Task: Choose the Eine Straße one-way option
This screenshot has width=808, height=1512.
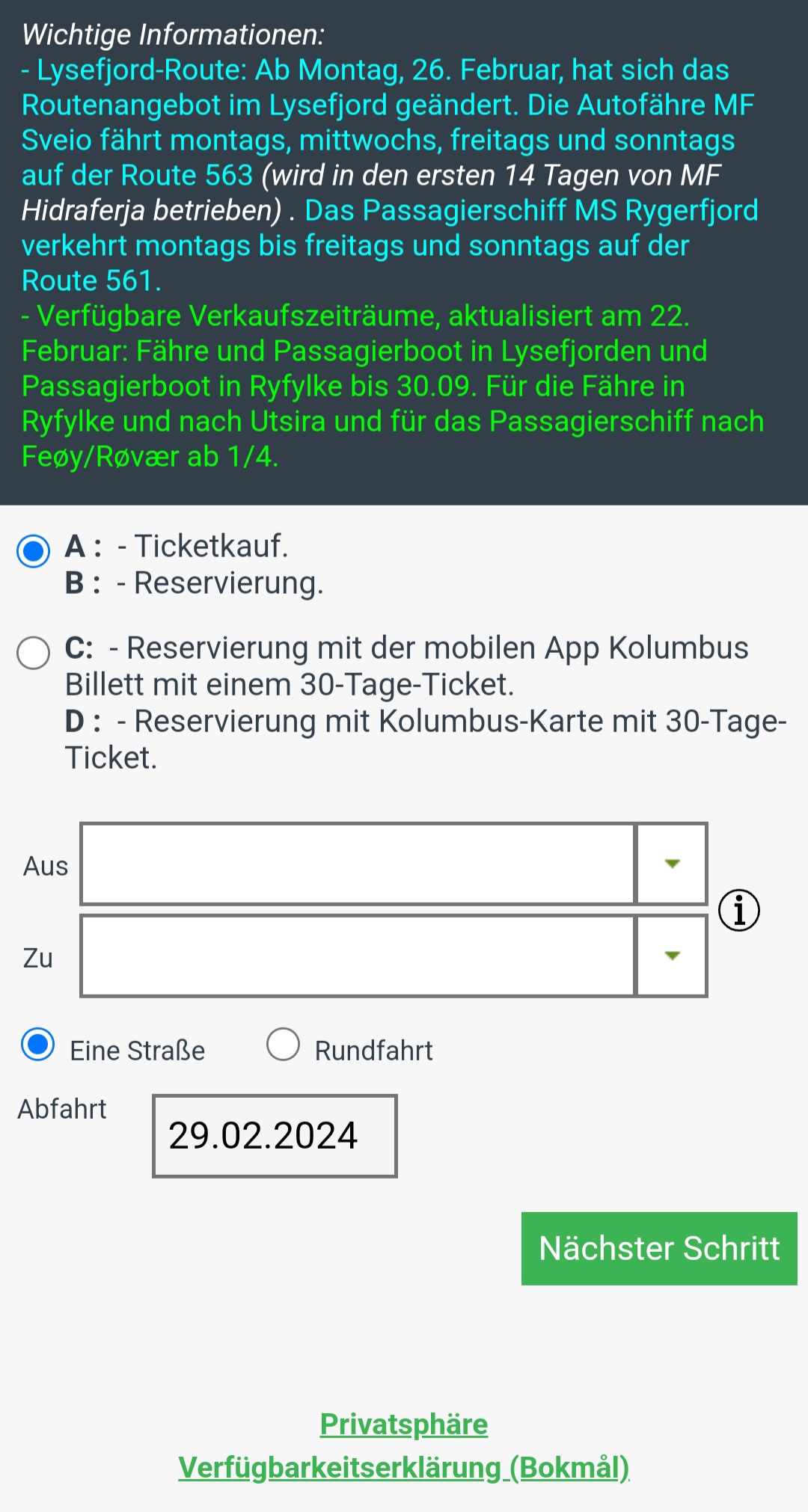Action: (x=38, y=1044)
